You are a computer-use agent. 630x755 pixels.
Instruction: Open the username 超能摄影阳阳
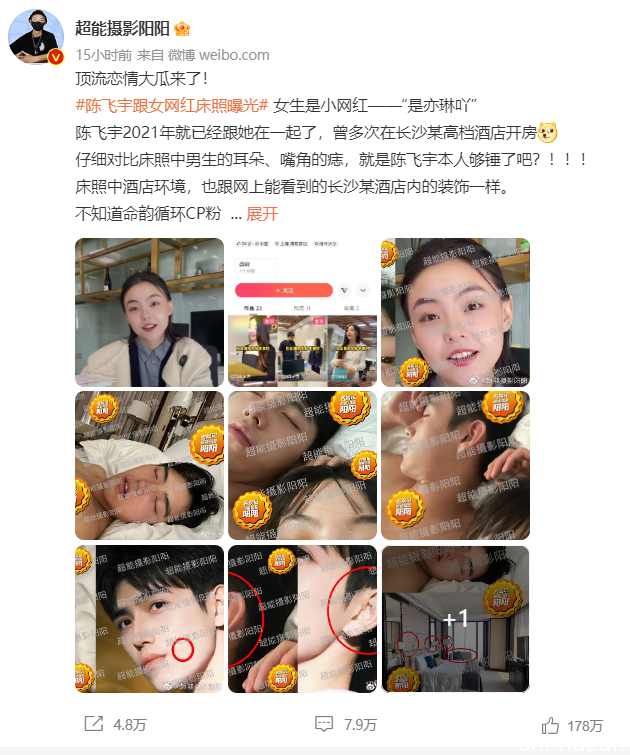click(123, 28)
